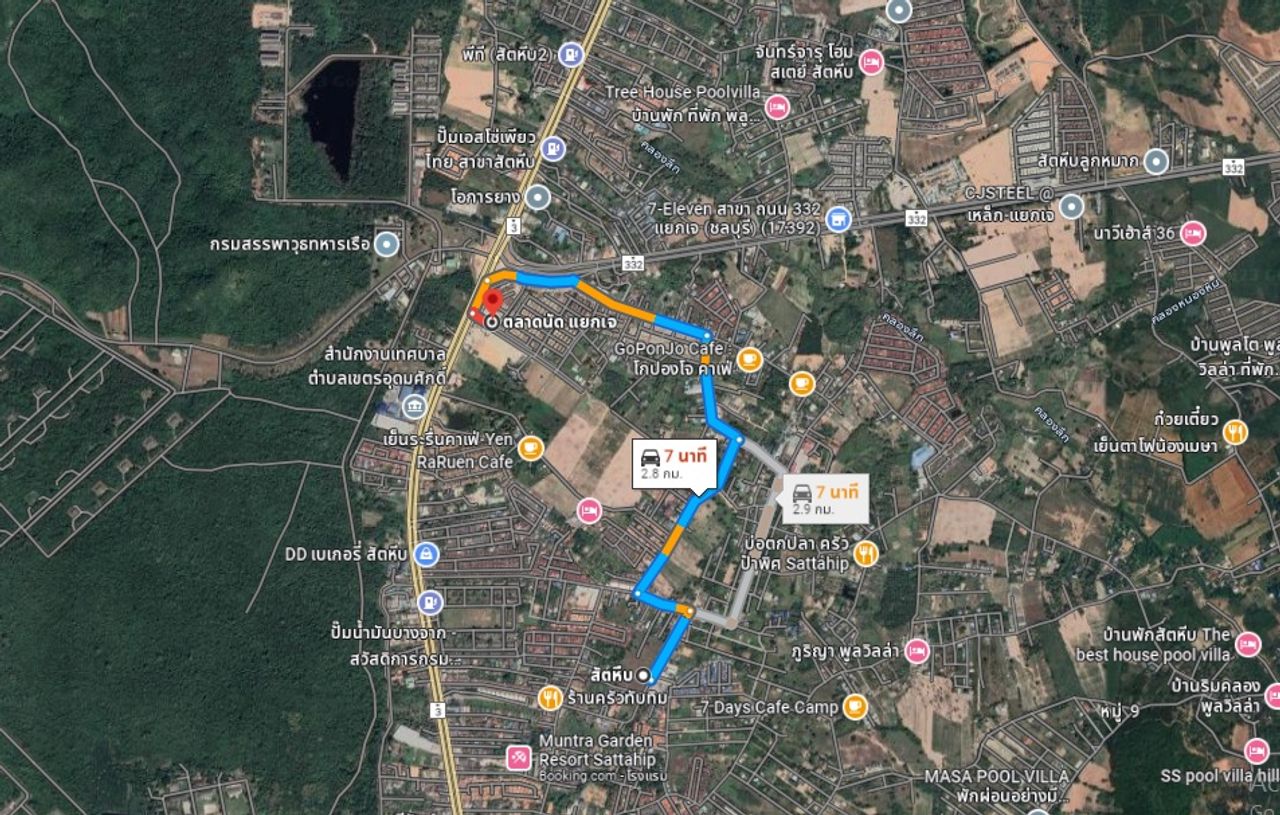
Task: Open Yen RaRuen Cafe marker
Action: coord(531,448)
